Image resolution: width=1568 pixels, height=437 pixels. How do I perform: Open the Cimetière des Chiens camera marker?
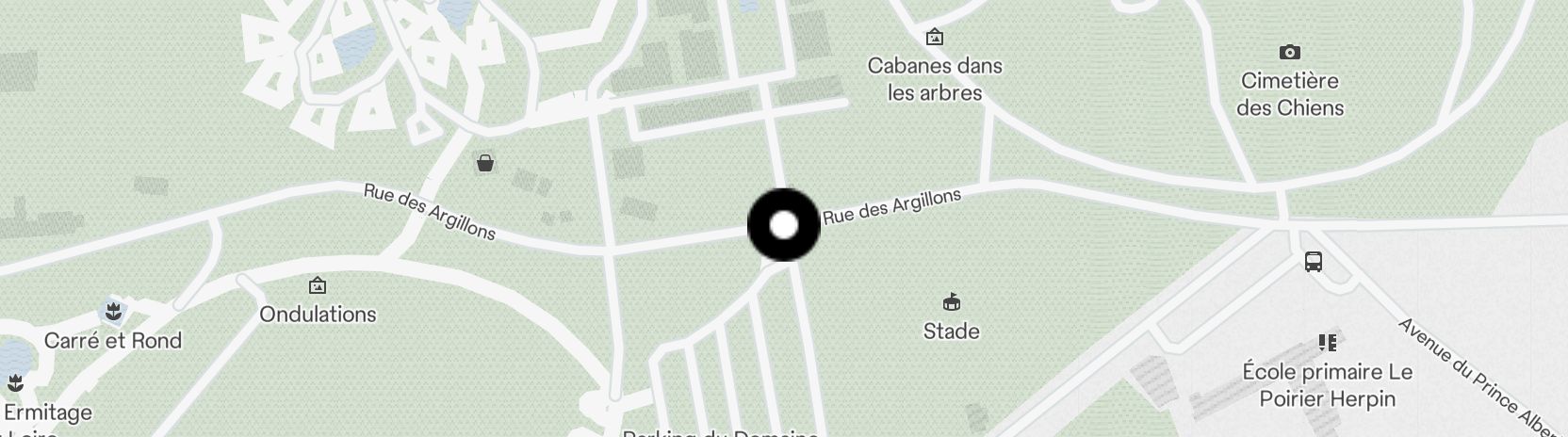pos(1290,53)
